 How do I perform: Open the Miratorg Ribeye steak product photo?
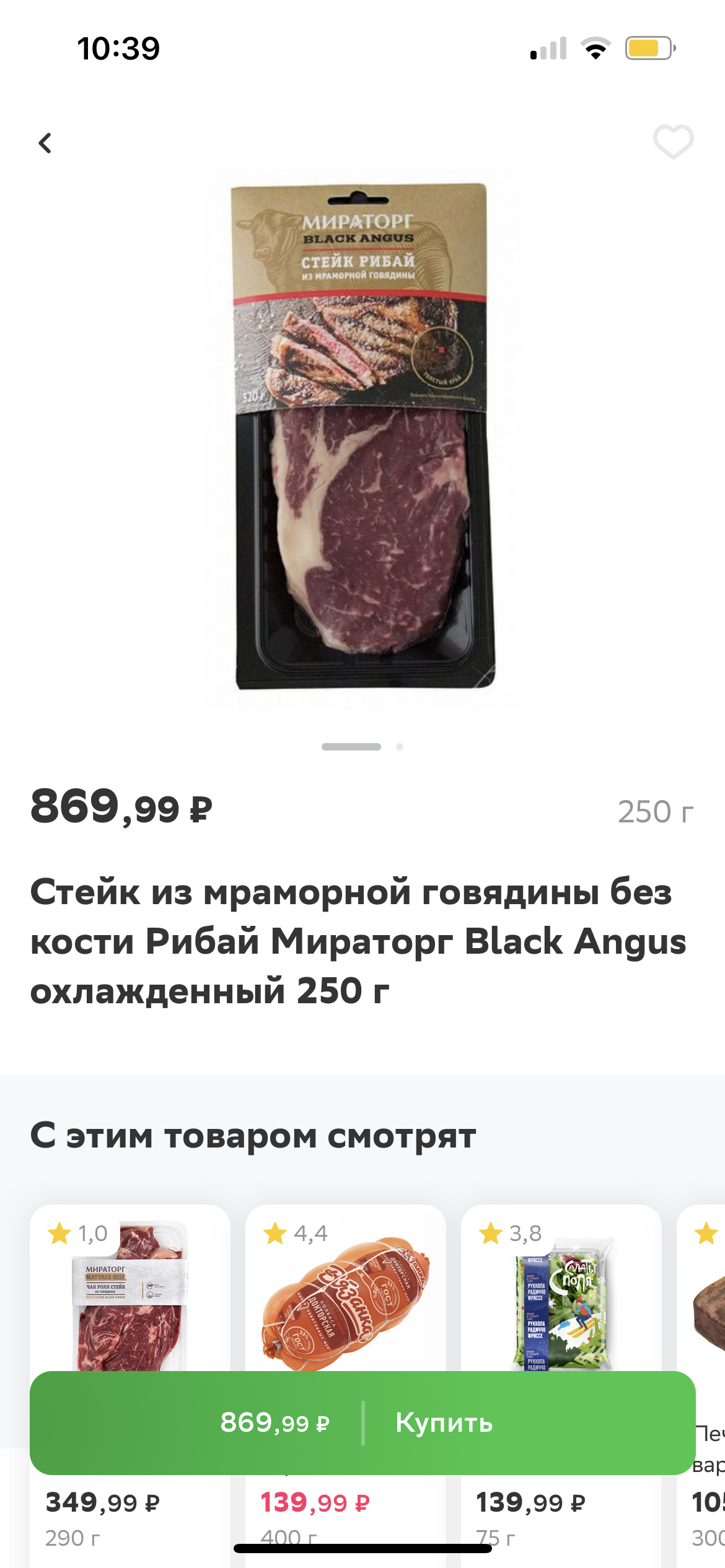362,437
